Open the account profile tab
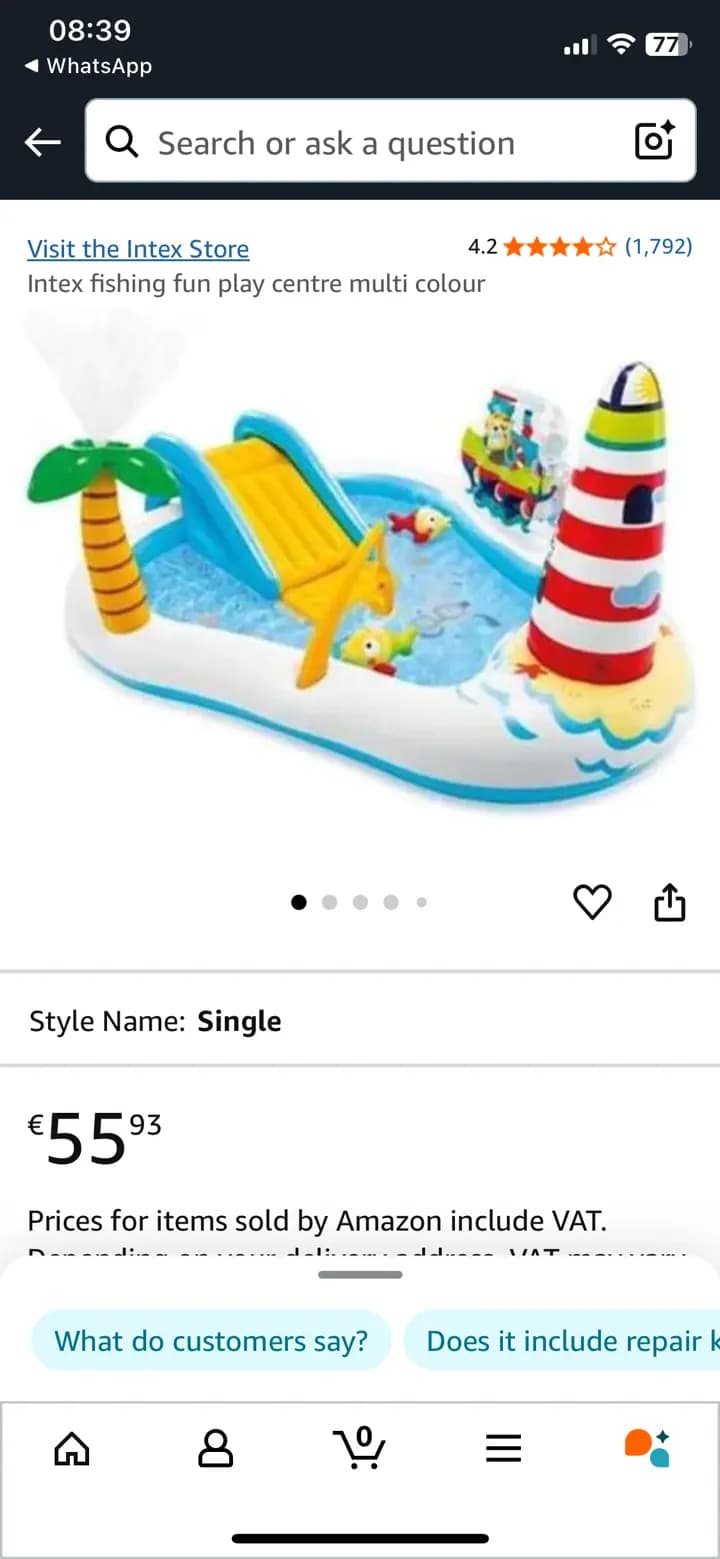This screenshot has height=1559, width=720. pyautogui.click(x=215, y=1447)
